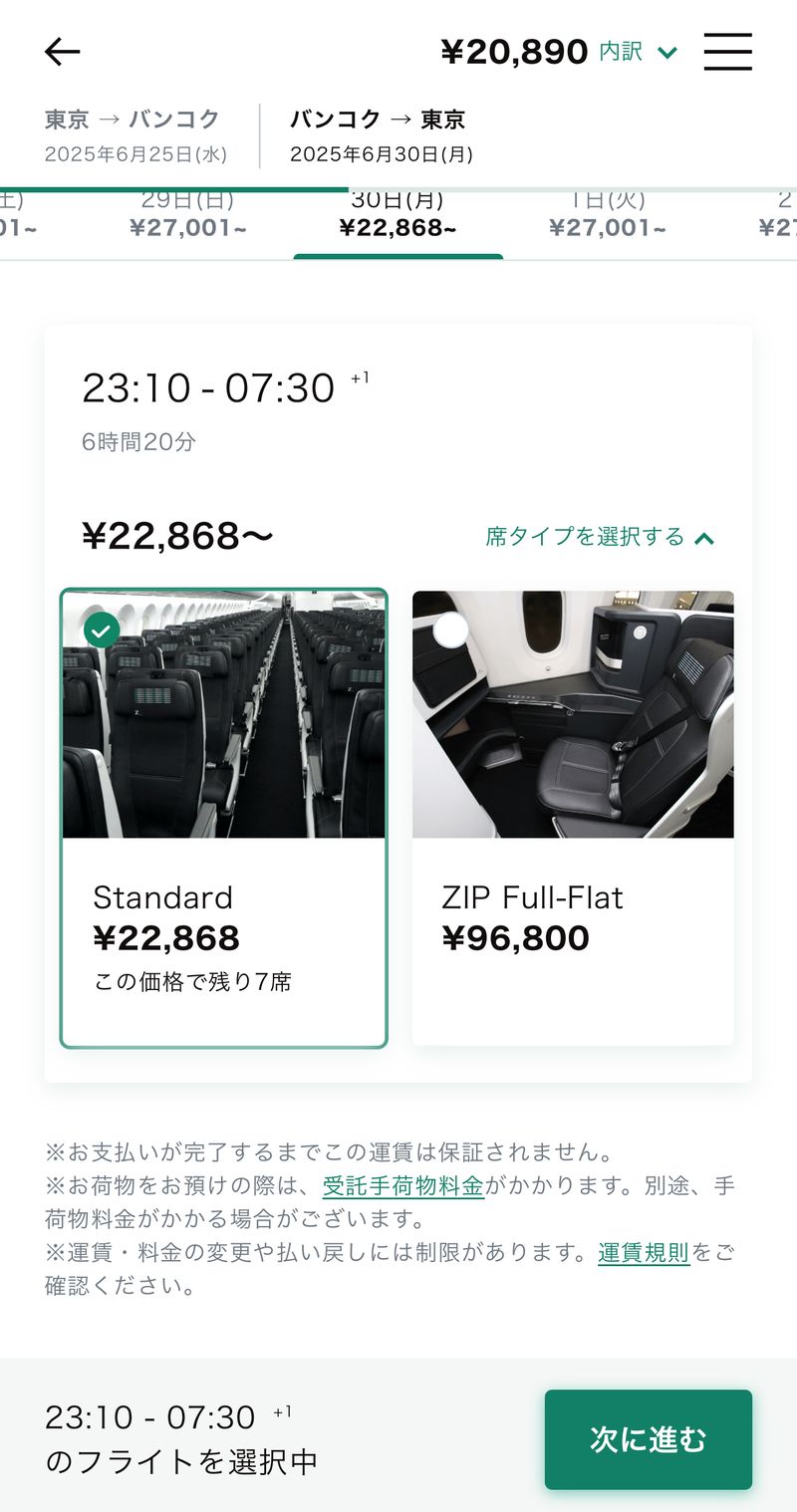Tap 次に進む to continue

click(x=648, y=1439)
